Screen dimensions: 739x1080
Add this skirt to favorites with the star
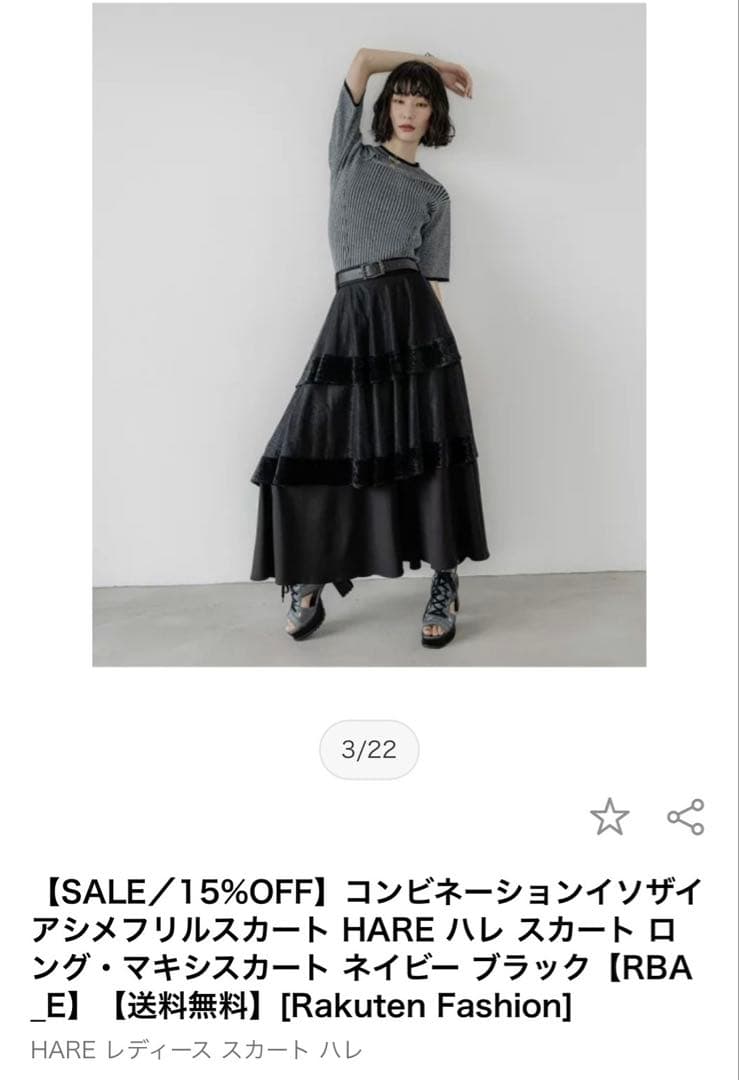(x=610, y=817)
